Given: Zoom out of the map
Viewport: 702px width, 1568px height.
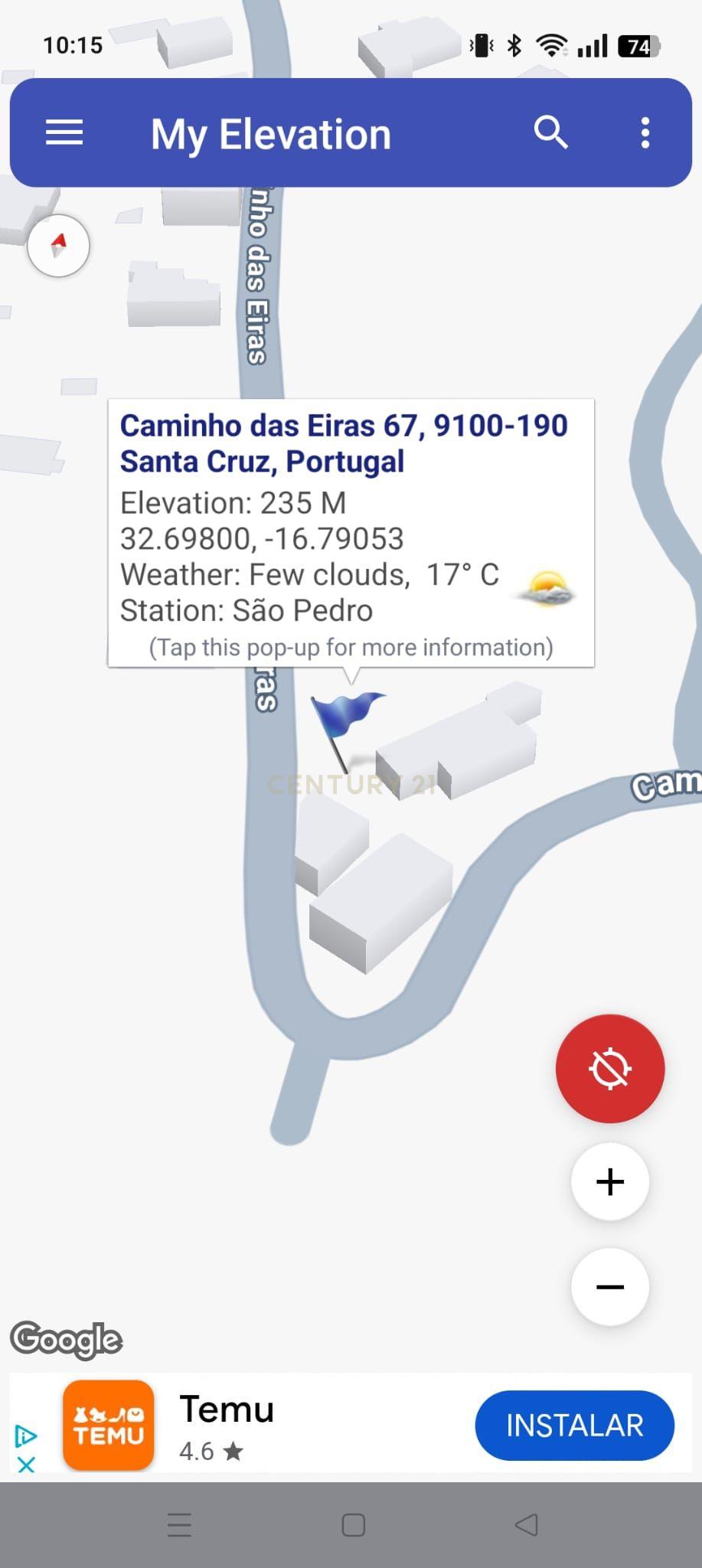Looking at the screenshot, I should point(610,1287).
